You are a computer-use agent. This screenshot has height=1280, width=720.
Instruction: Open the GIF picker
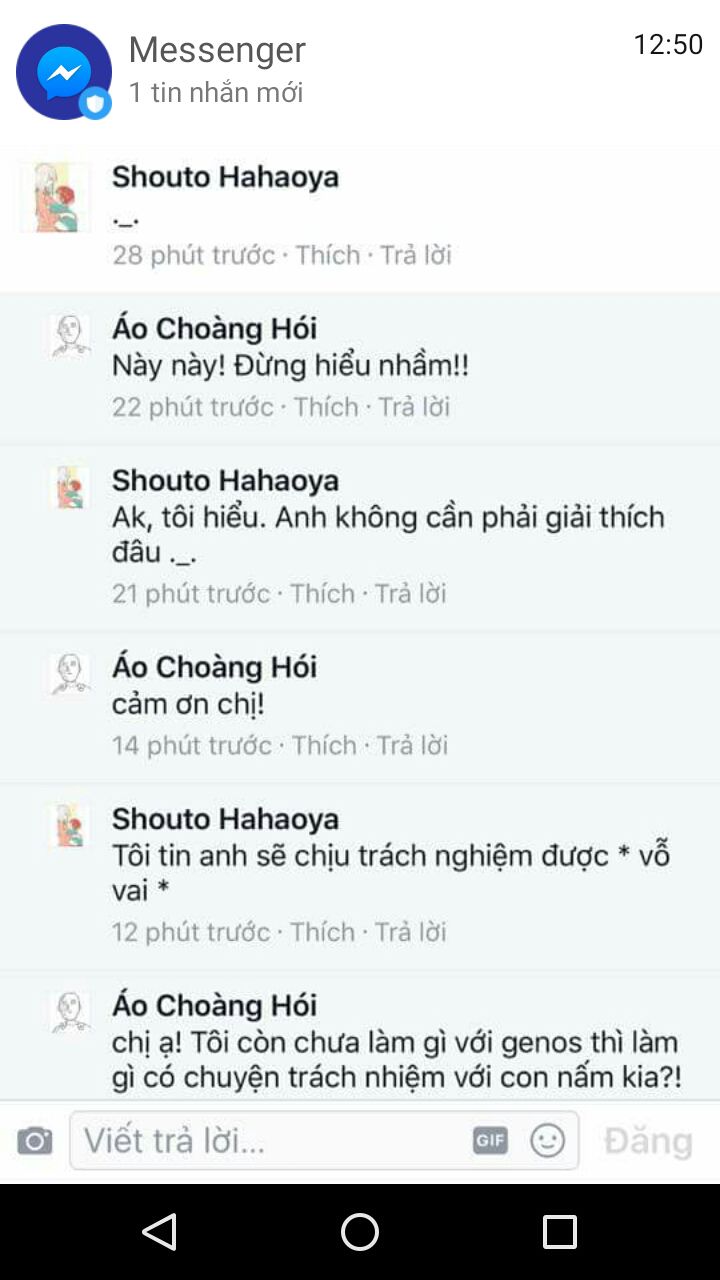point(490,1140)
